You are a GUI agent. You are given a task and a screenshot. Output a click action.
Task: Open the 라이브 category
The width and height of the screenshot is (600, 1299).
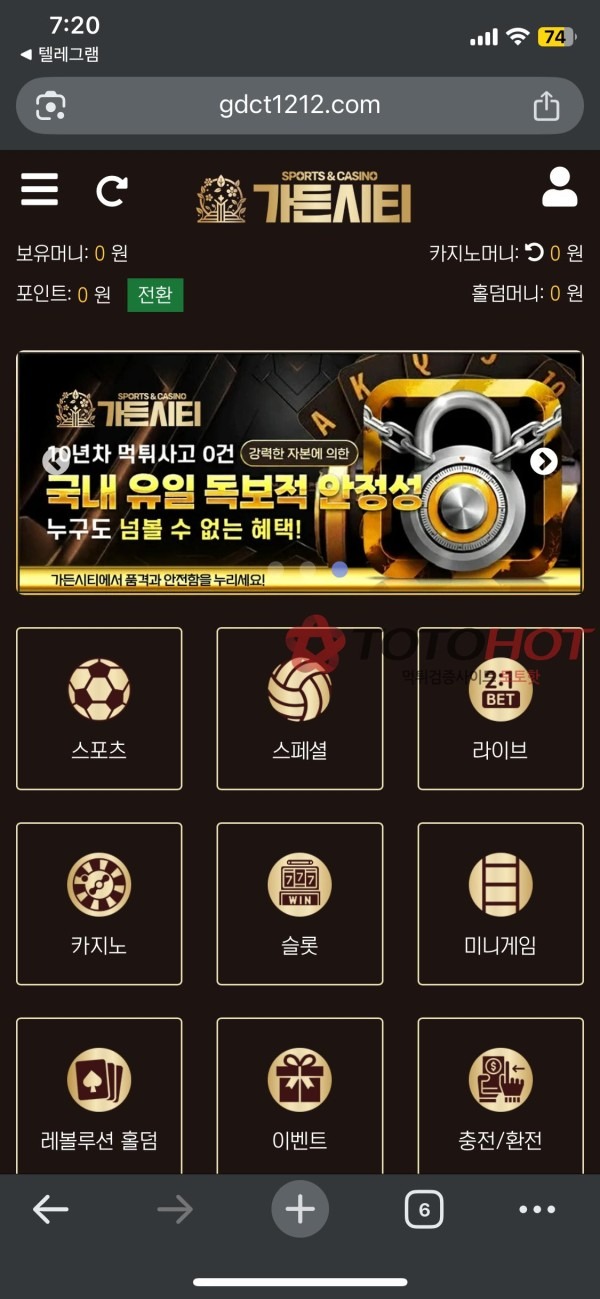[499, 708]
